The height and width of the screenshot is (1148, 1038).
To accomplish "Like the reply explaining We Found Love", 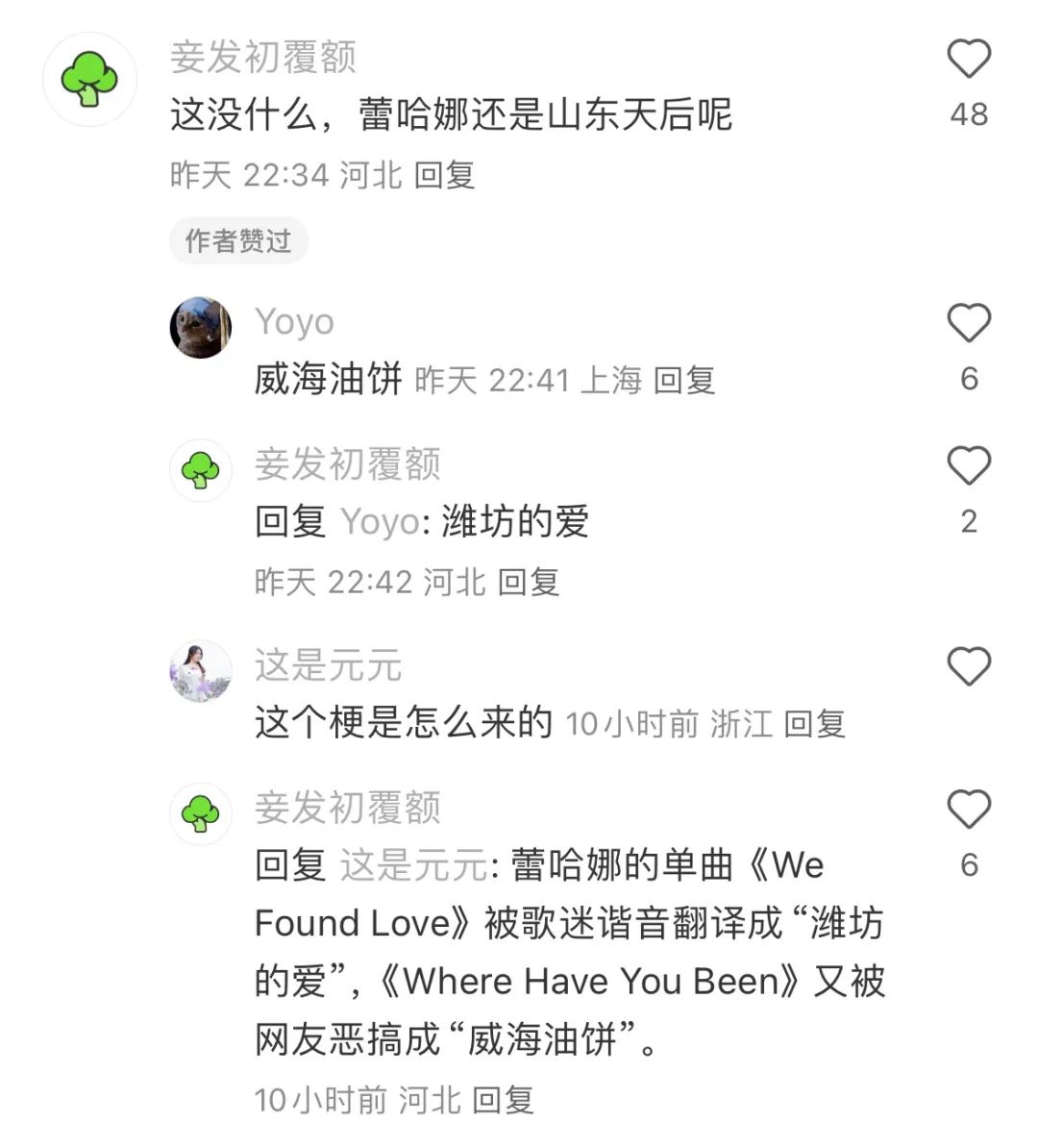I will tap(969, 810).
